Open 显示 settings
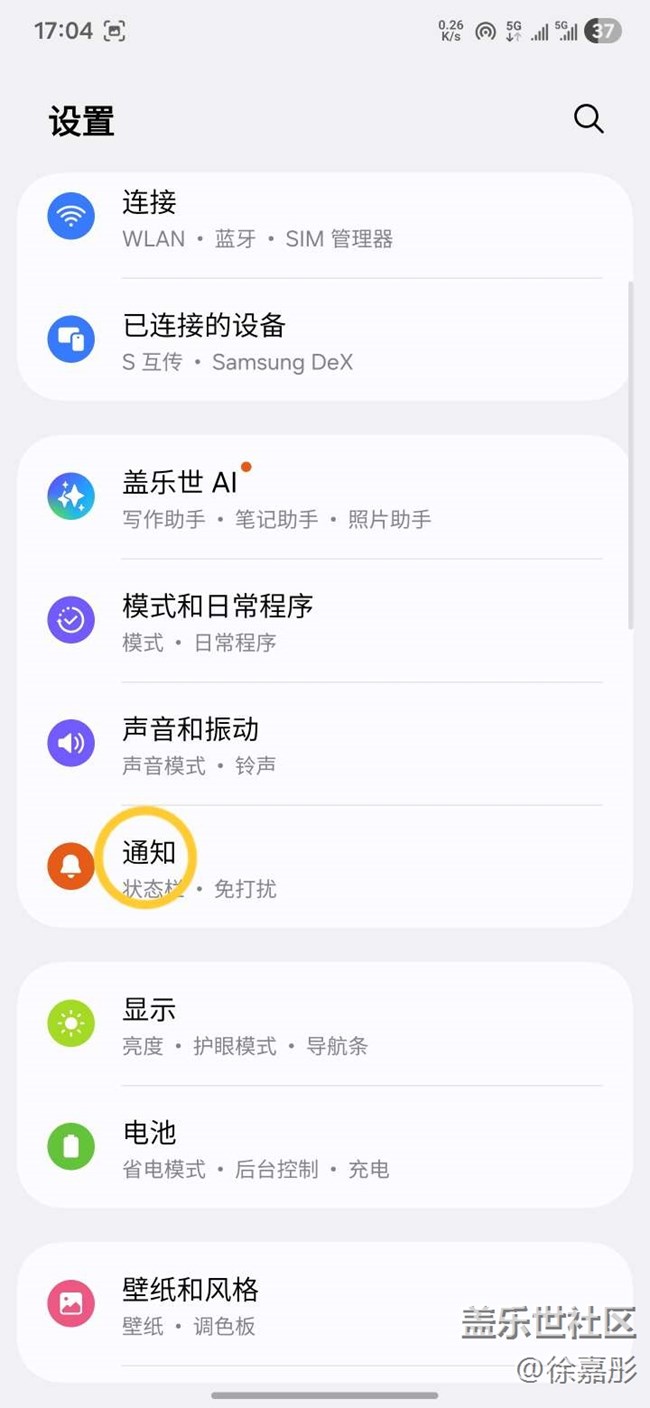 (x=324, y=1025)
